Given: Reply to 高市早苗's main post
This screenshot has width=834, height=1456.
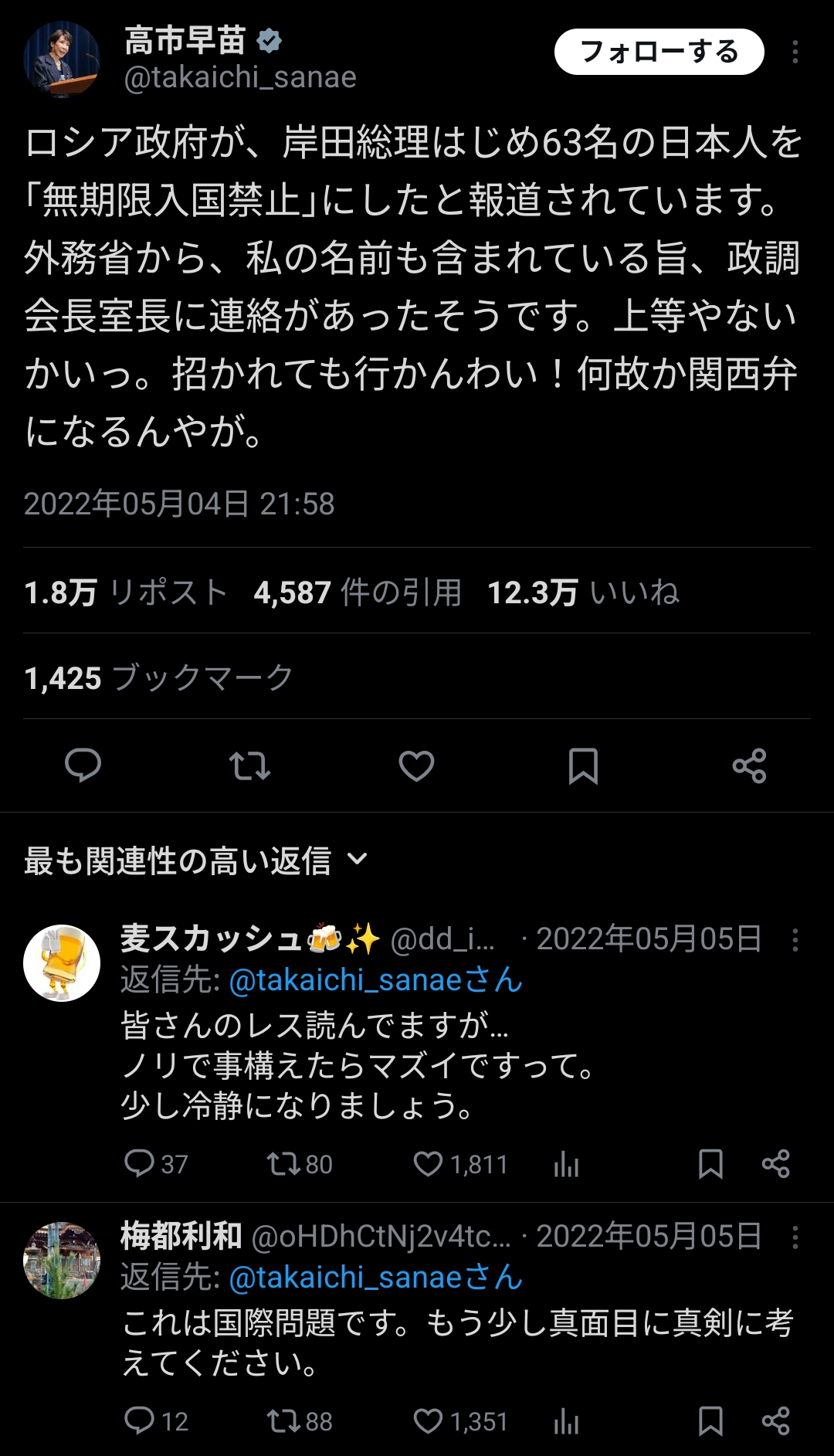Looking at the screenshot, I should coord(83,765).
